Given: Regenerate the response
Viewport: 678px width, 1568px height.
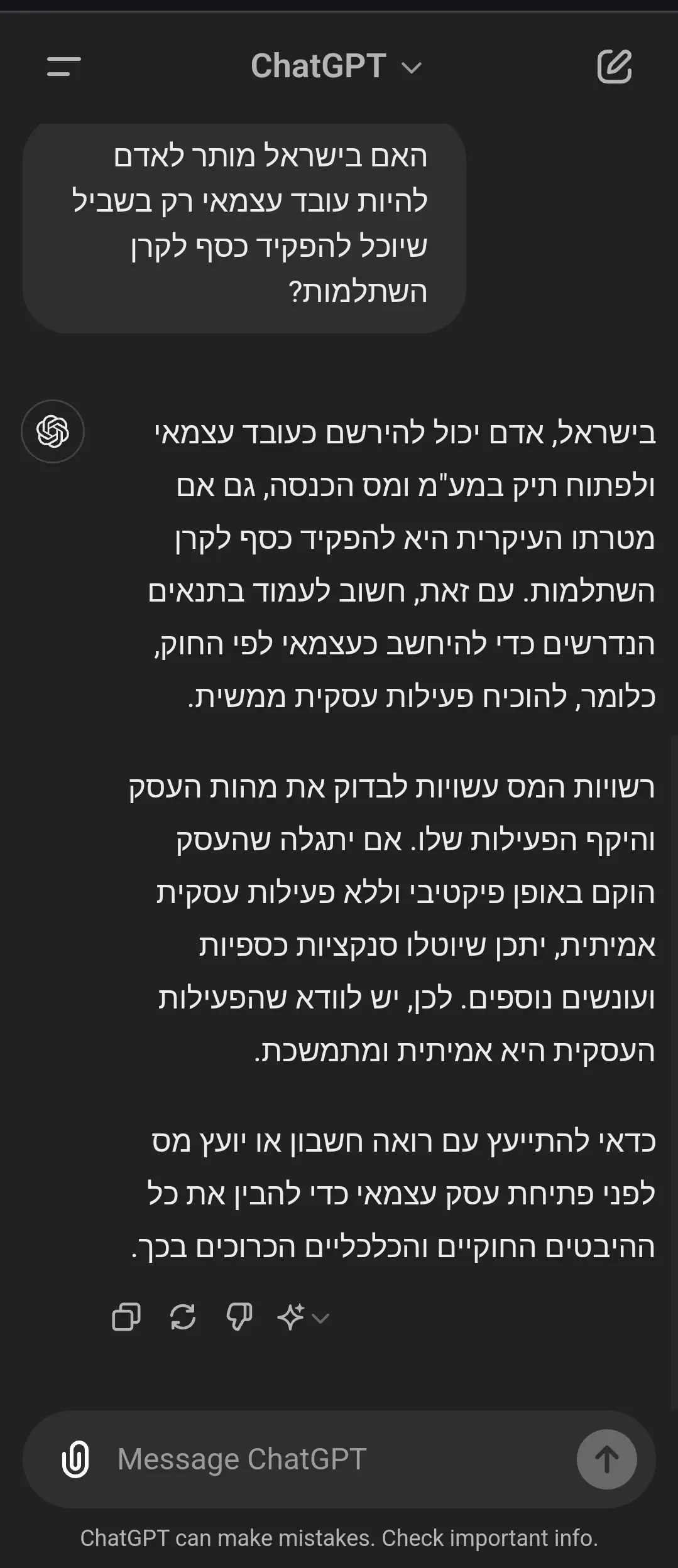Looking at the screenshot, I should pyautogui.click(x=183, y=1317).
